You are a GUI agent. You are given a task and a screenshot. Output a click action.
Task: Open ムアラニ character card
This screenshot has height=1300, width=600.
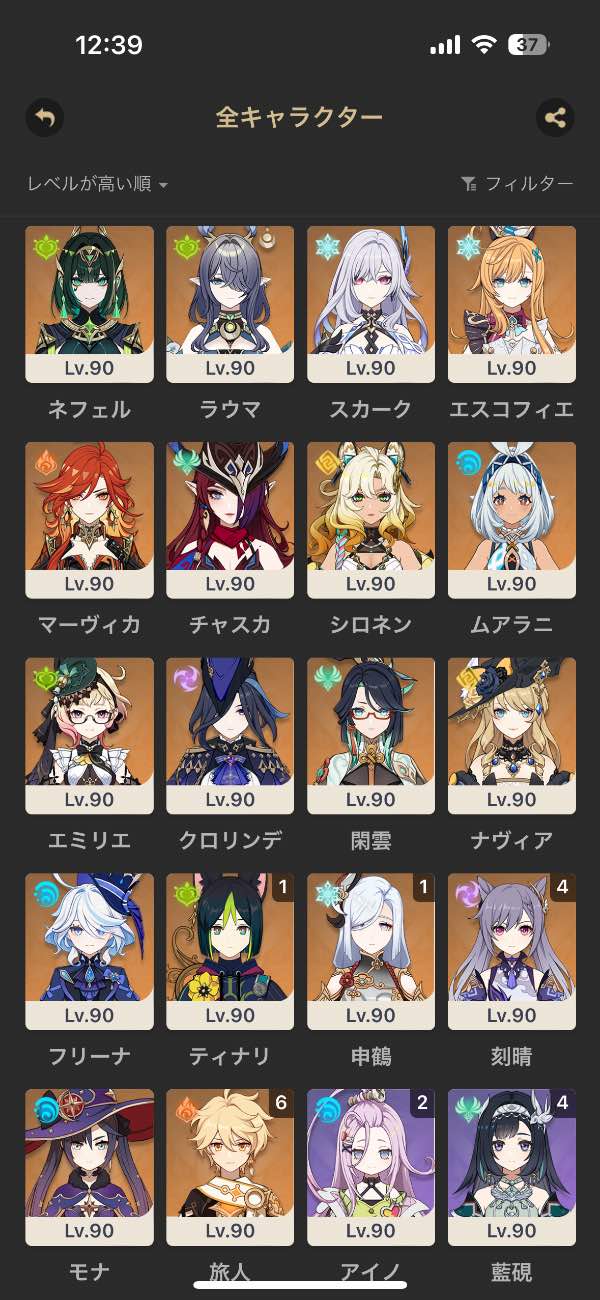pos(512,520)
